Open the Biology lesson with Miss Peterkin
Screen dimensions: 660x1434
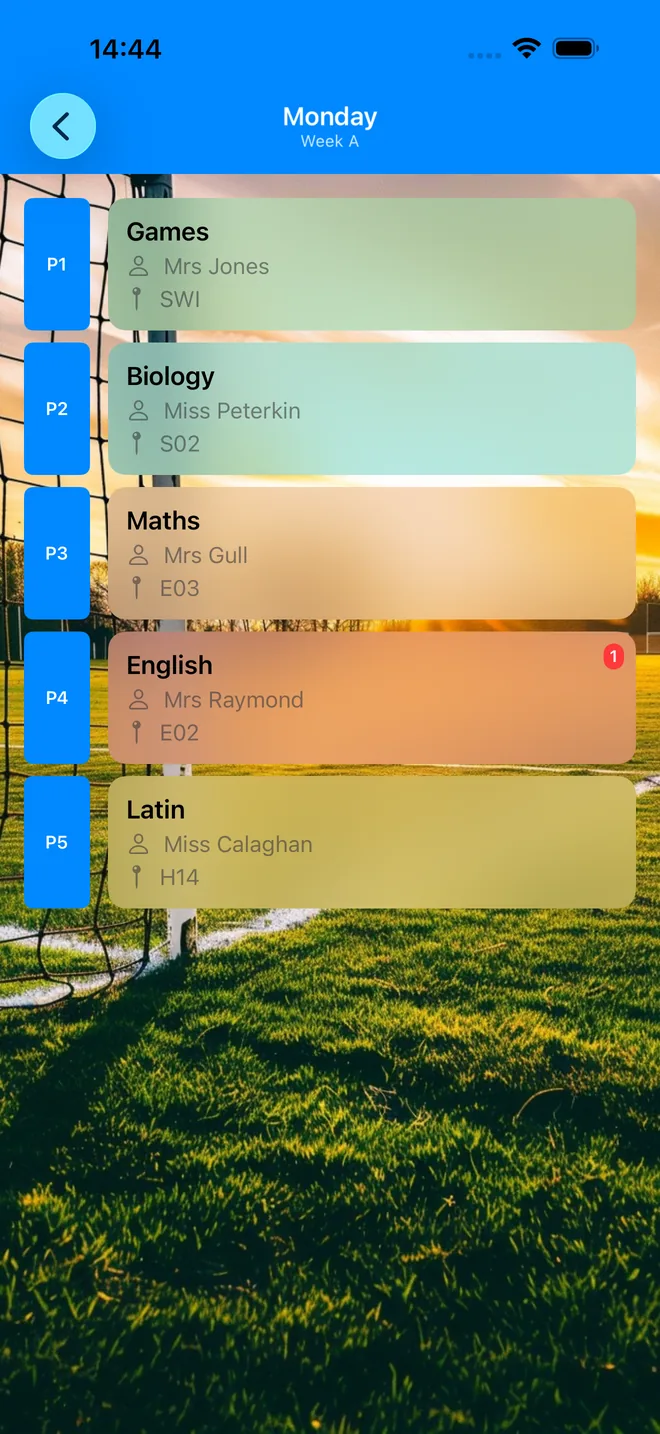pos(372,409)
